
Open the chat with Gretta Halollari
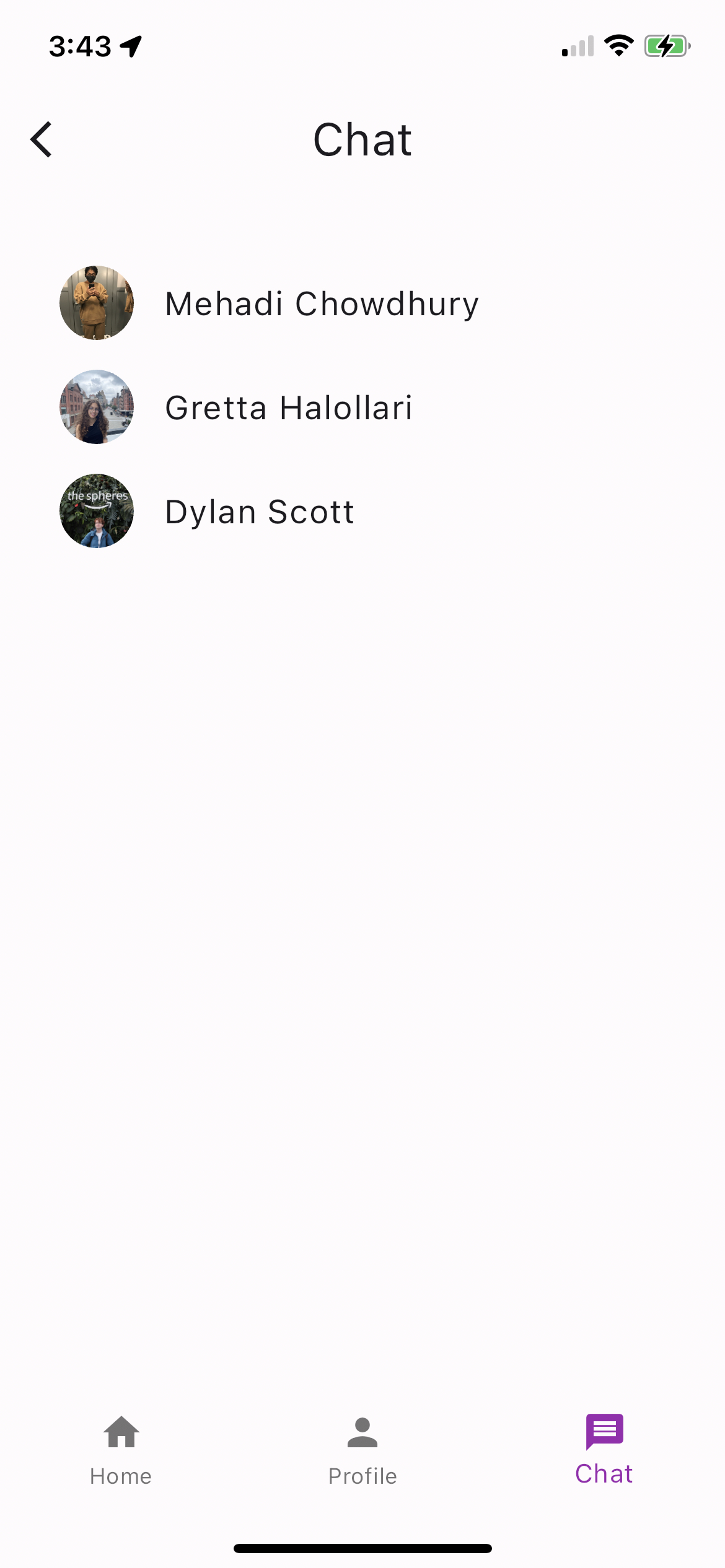288,407
